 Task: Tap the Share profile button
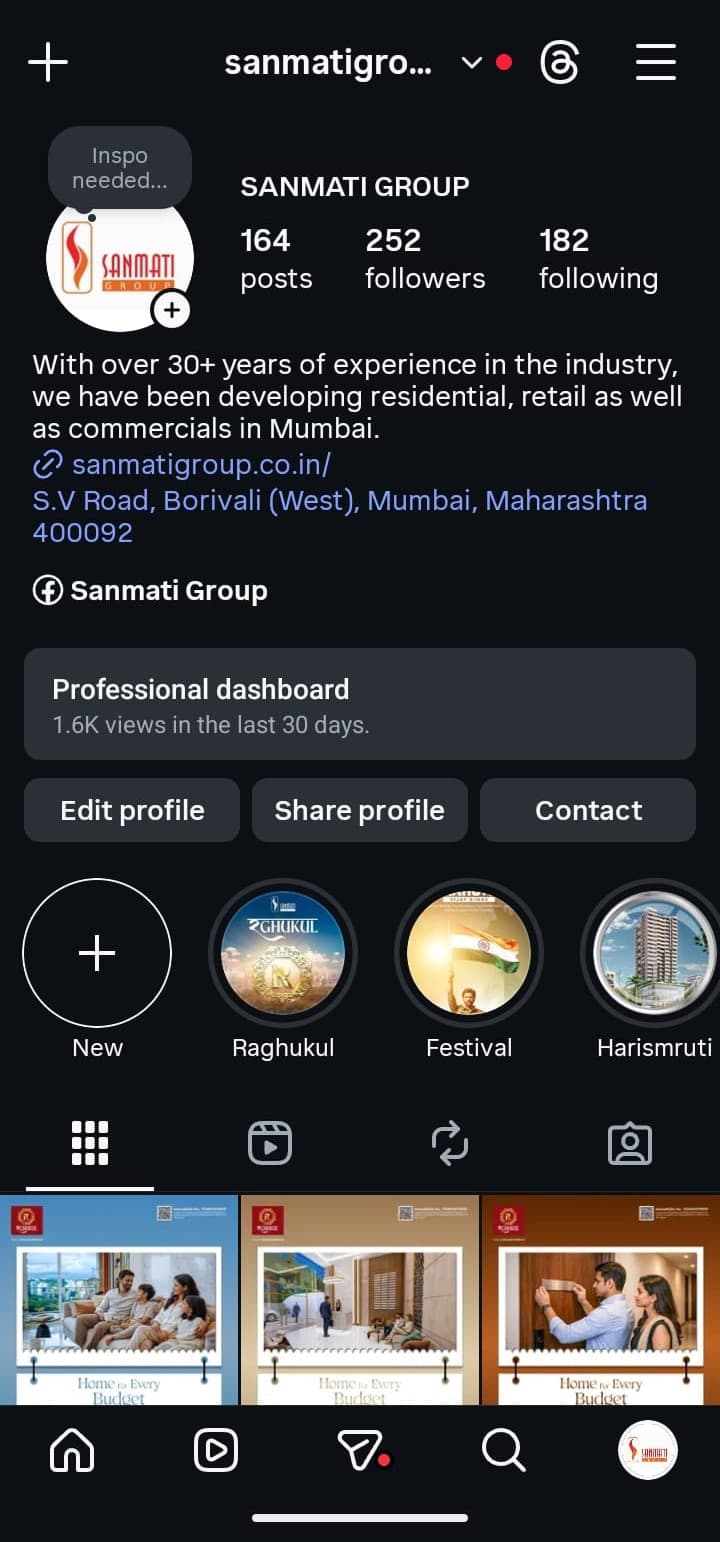coord(359,810)
